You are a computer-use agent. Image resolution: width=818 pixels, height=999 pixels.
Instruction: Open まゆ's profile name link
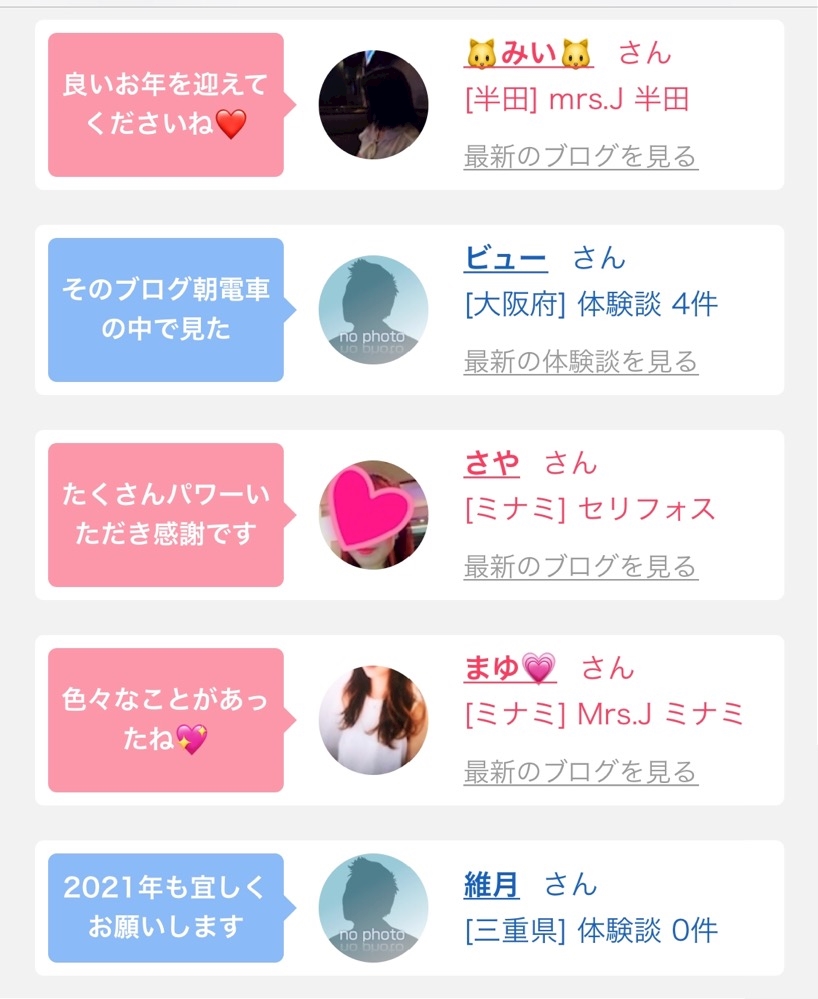pos(510,668)
